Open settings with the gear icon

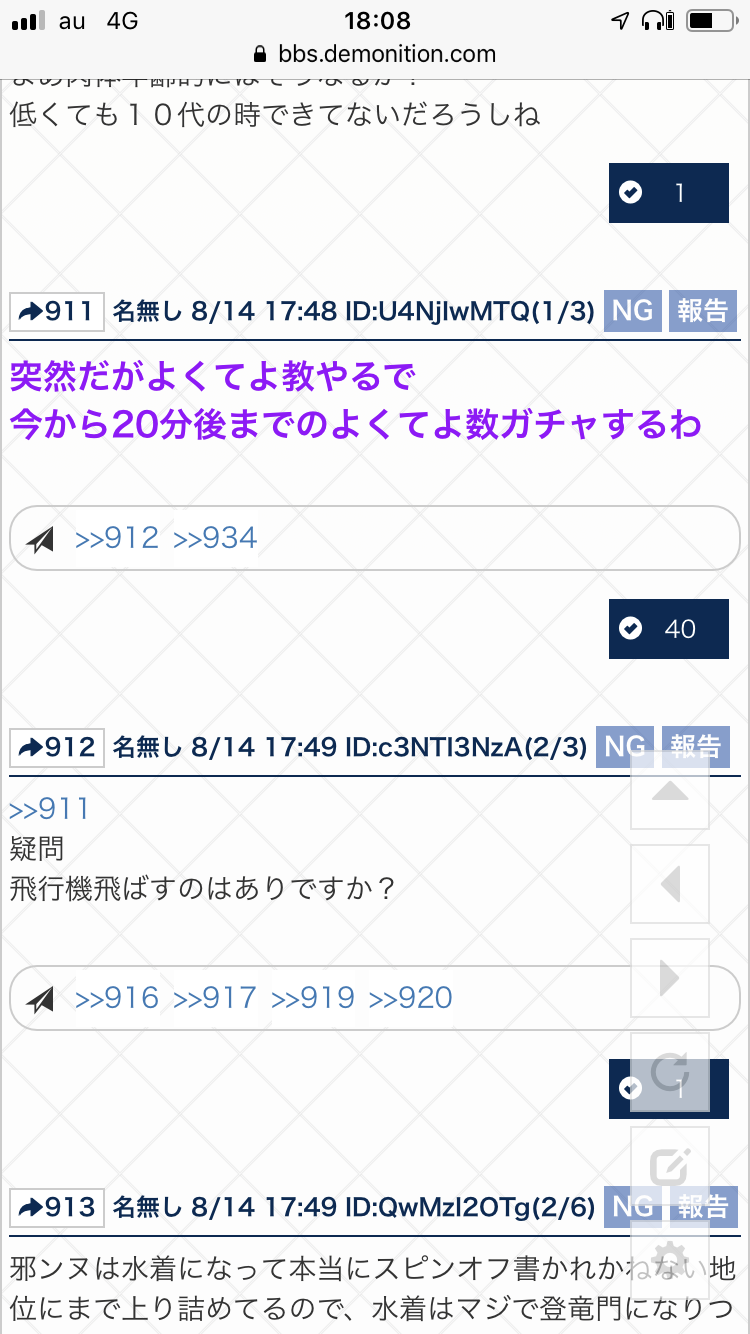coord(670,1259)
